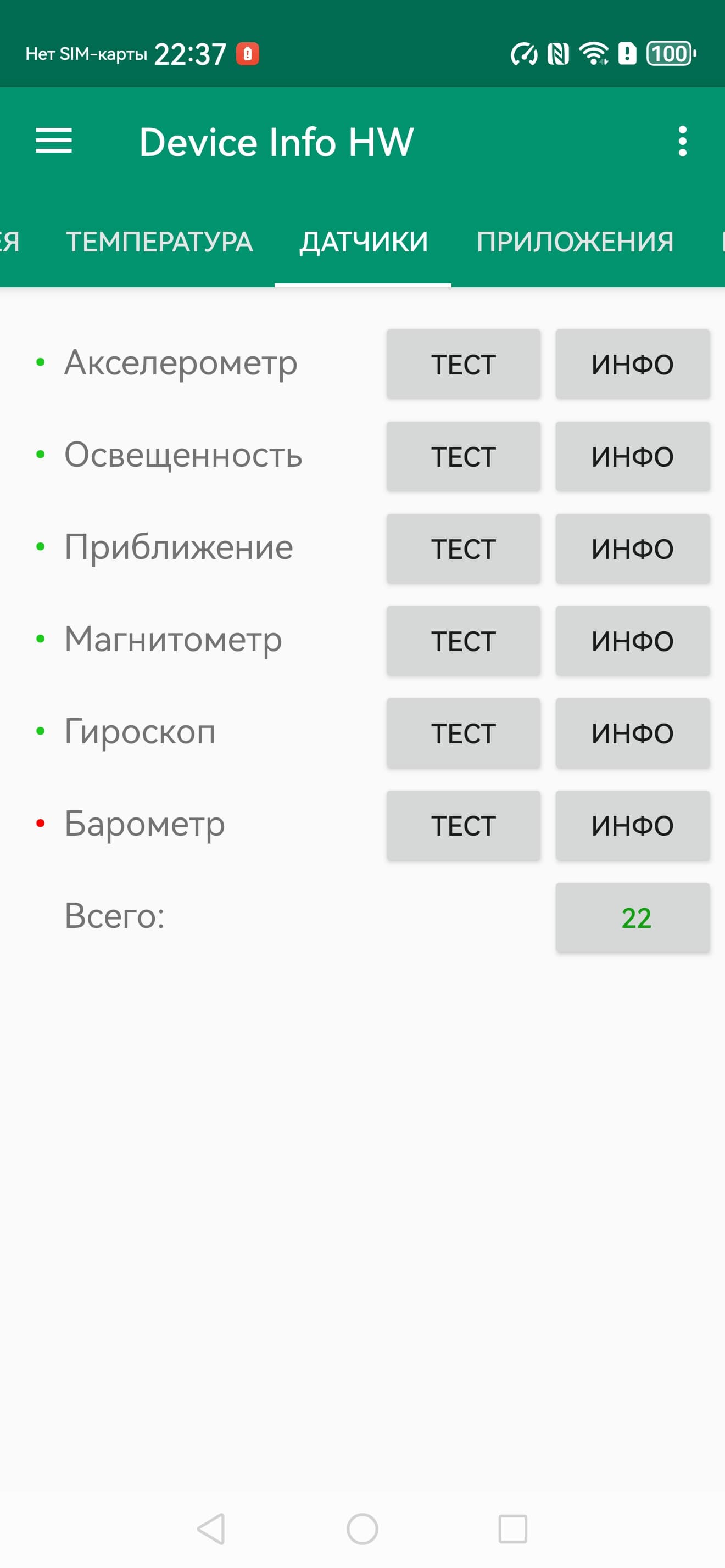Show ИНФО for Приближение sensor
This screenshot has height=1568, width=725.
[632, 549]
